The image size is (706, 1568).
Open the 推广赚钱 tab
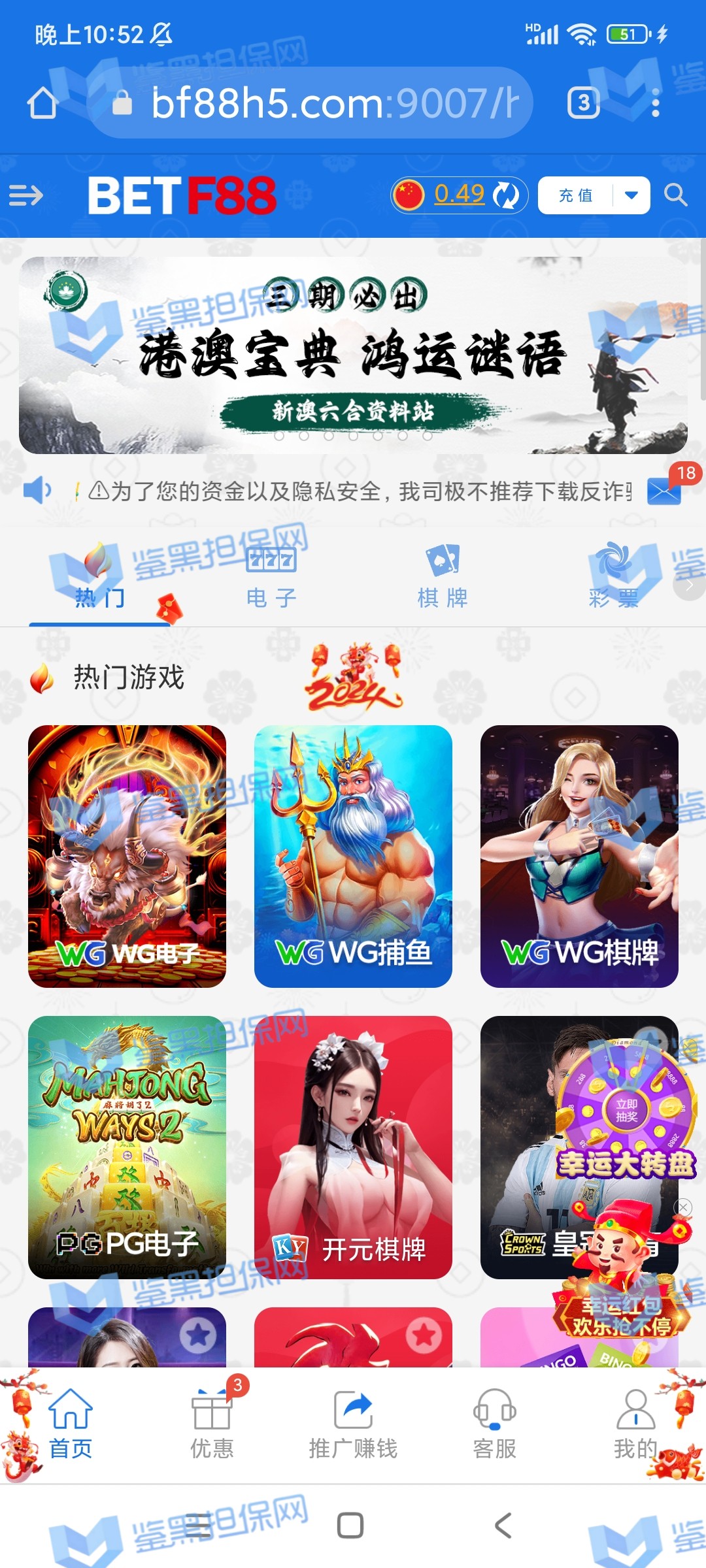[x=353, y=1424]
